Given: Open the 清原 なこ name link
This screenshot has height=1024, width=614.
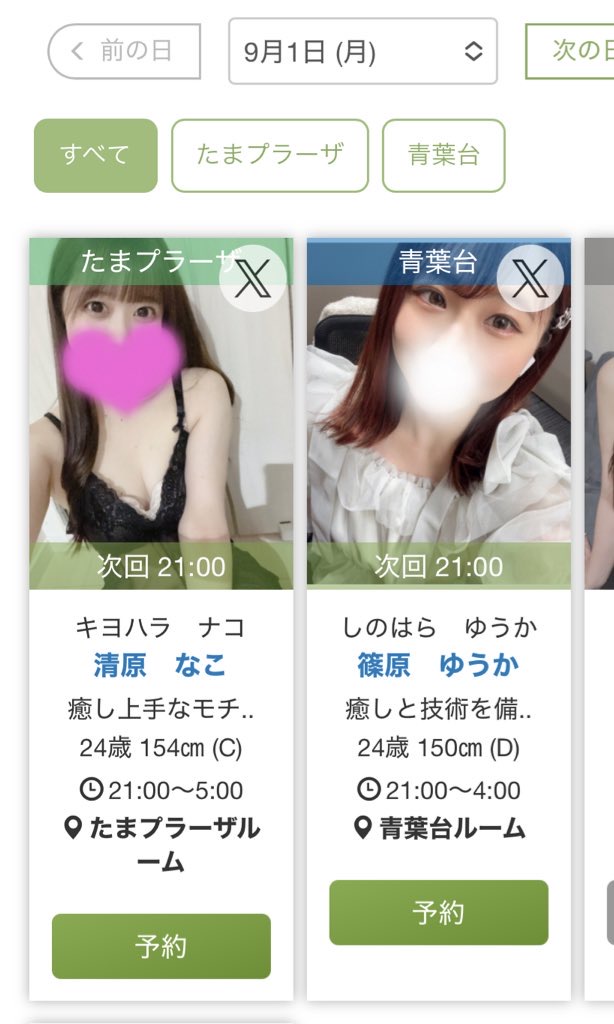Looking at the screenshot, I should (161, 665).
